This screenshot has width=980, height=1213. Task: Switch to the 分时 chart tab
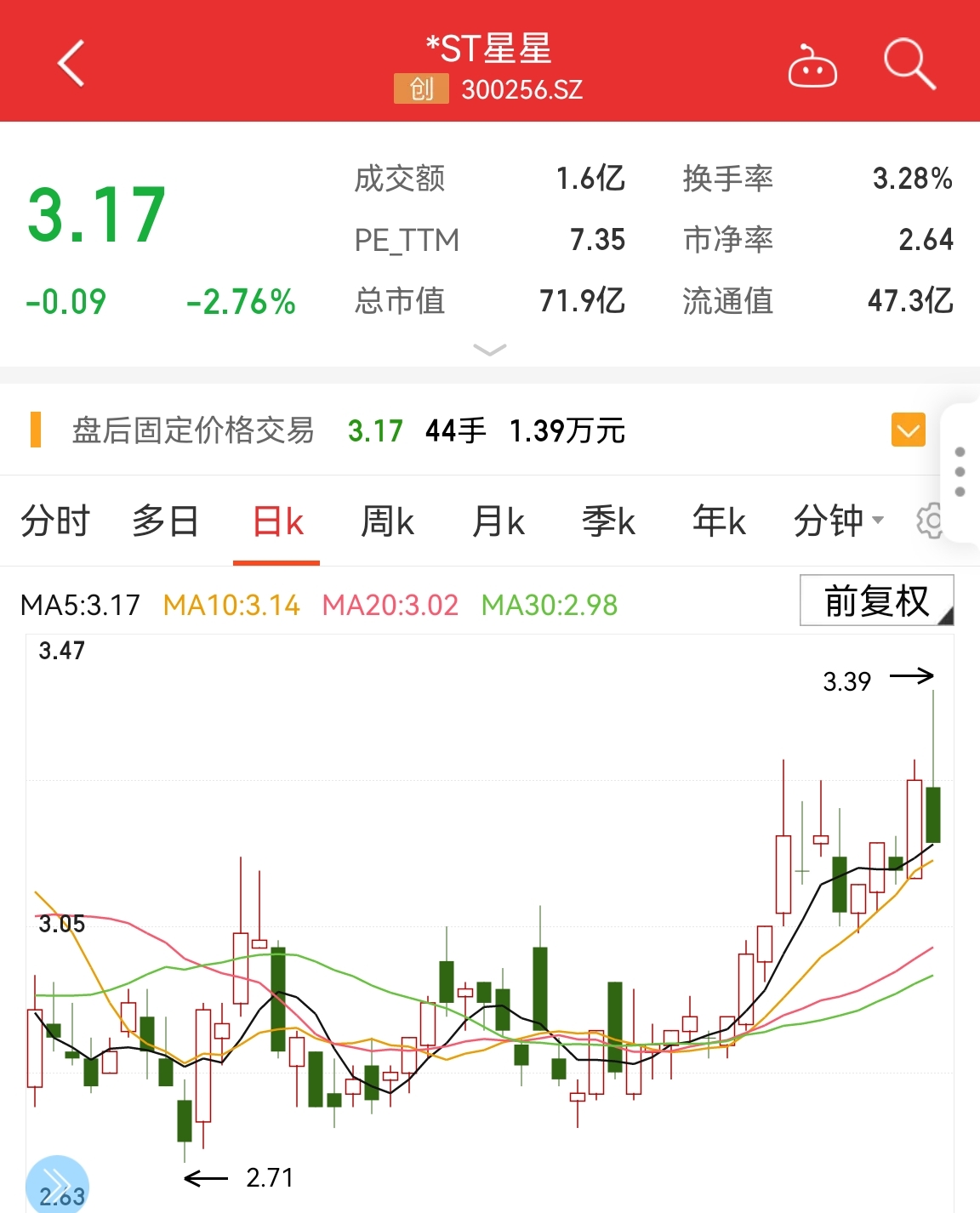[x=55, y=521]
